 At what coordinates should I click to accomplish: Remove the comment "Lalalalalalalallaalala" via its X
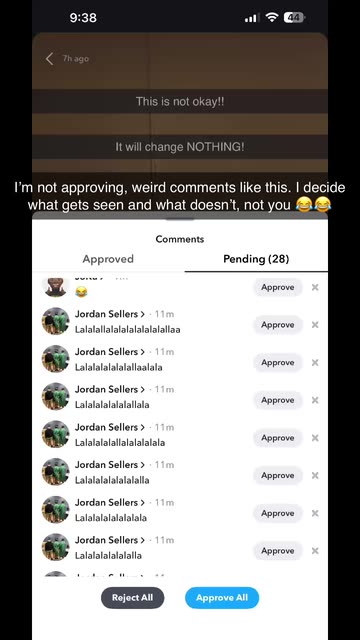tap(315, 362)
